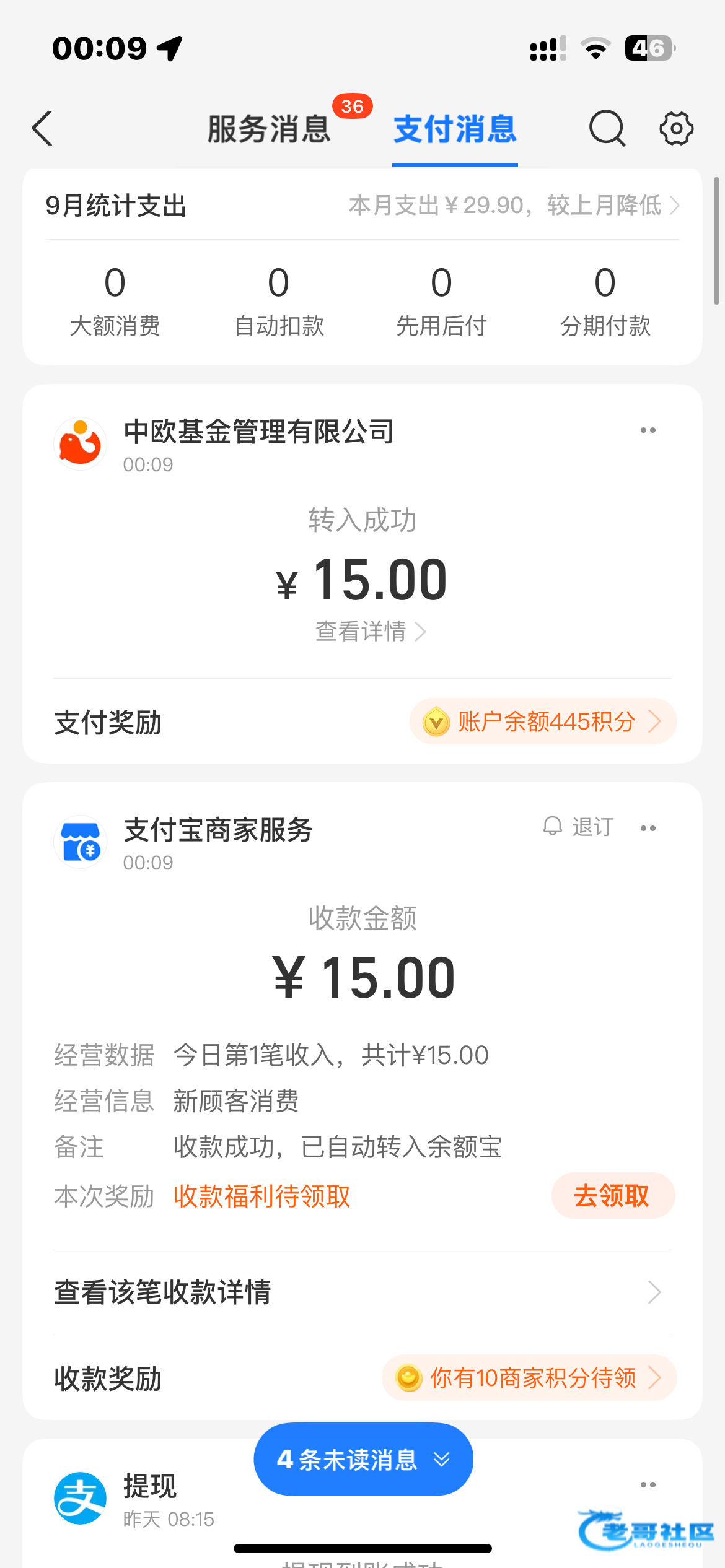
Task: Tap 查看详情 under 转入成功
Action: coord(370,632)
